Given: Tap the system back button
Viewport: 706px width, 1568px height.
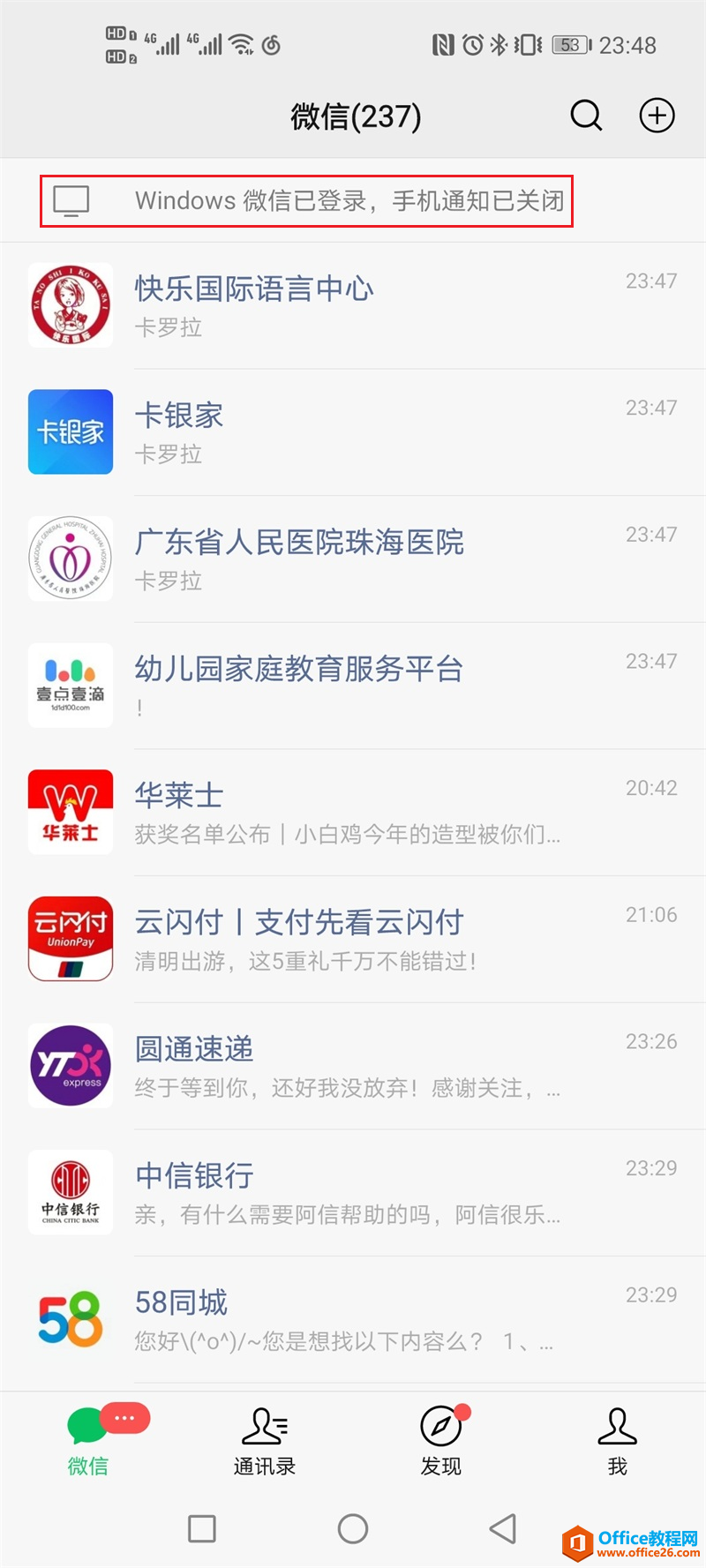Looking at the screenshot, I should pyautogui.click(x=503, y=1528).
